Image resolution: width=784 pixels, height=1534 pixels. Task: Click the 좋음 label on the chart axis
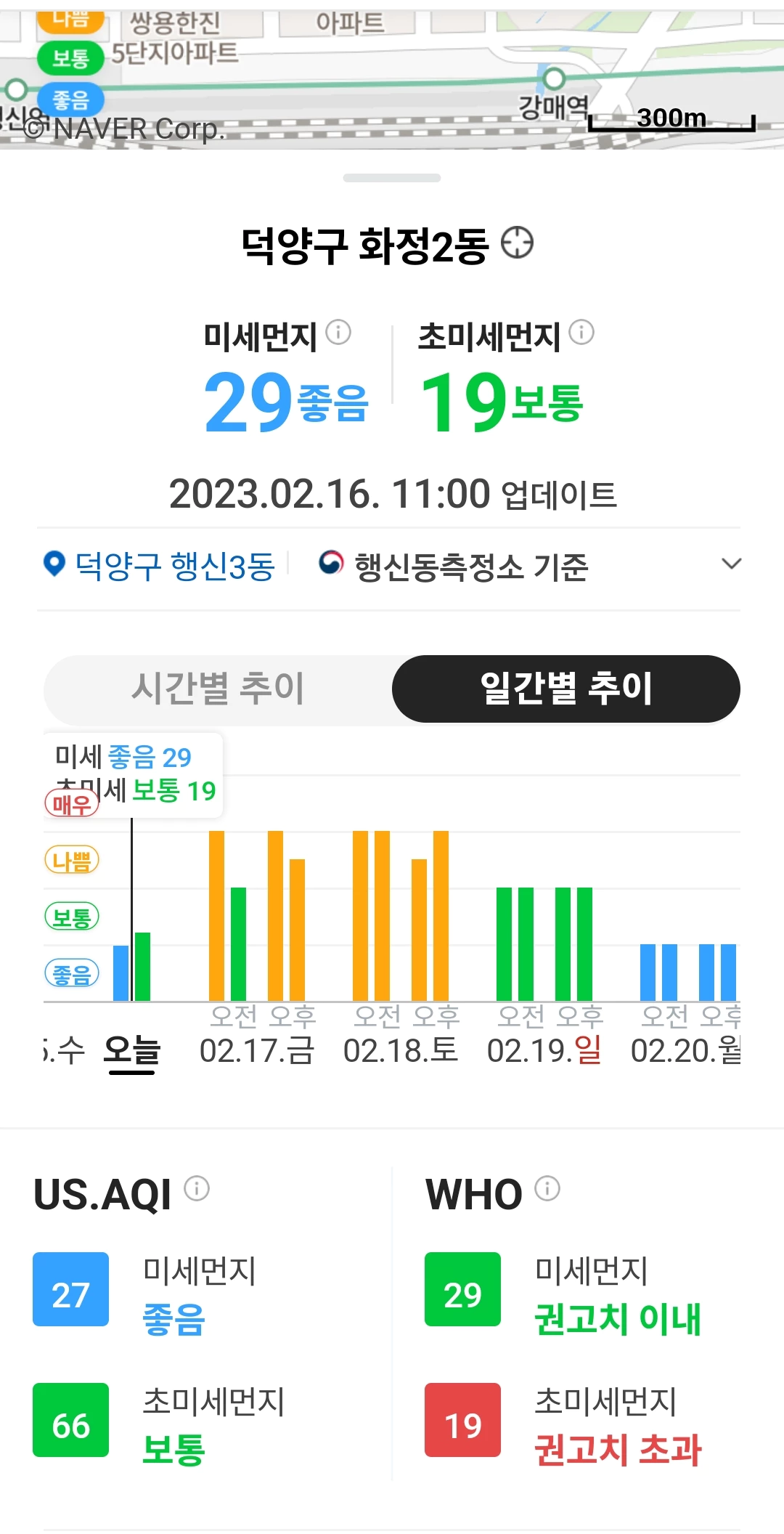[73, 973]
